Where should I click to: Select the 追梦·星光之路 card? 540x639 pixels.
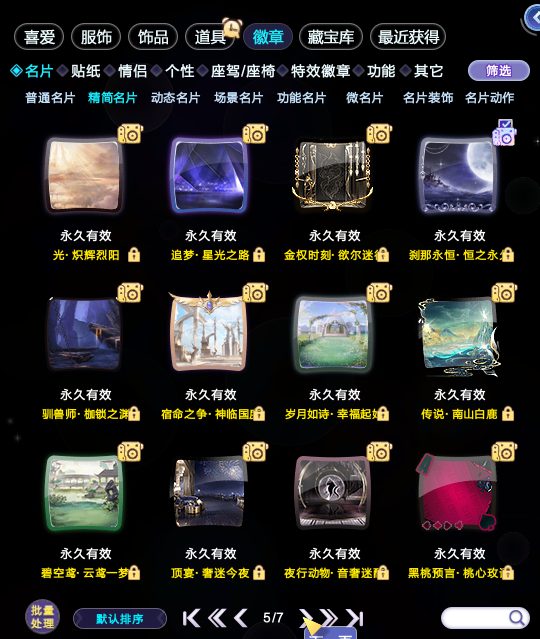point(209,175)
